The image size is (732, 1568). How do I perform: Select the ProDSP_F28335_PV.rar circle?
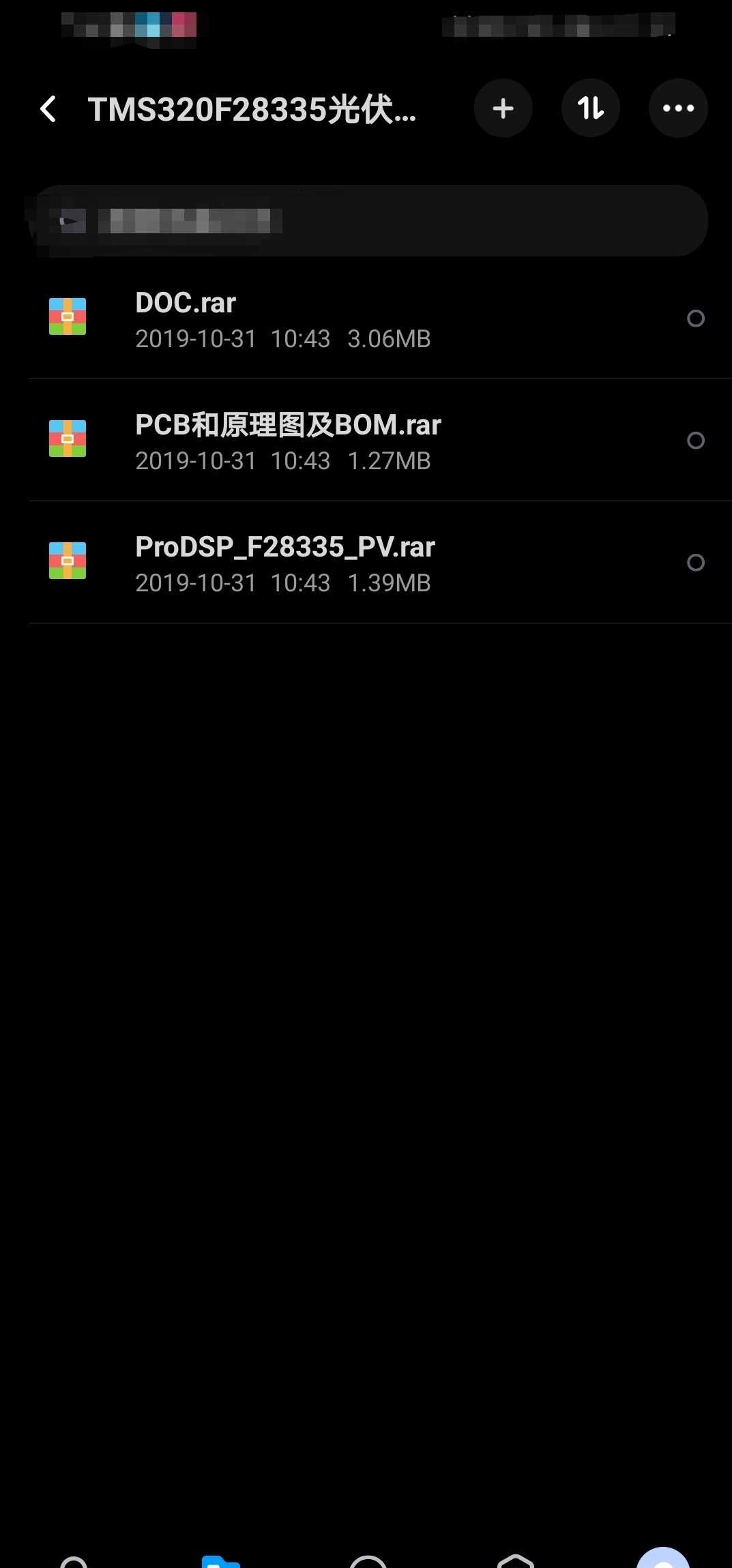pos(695,563)
